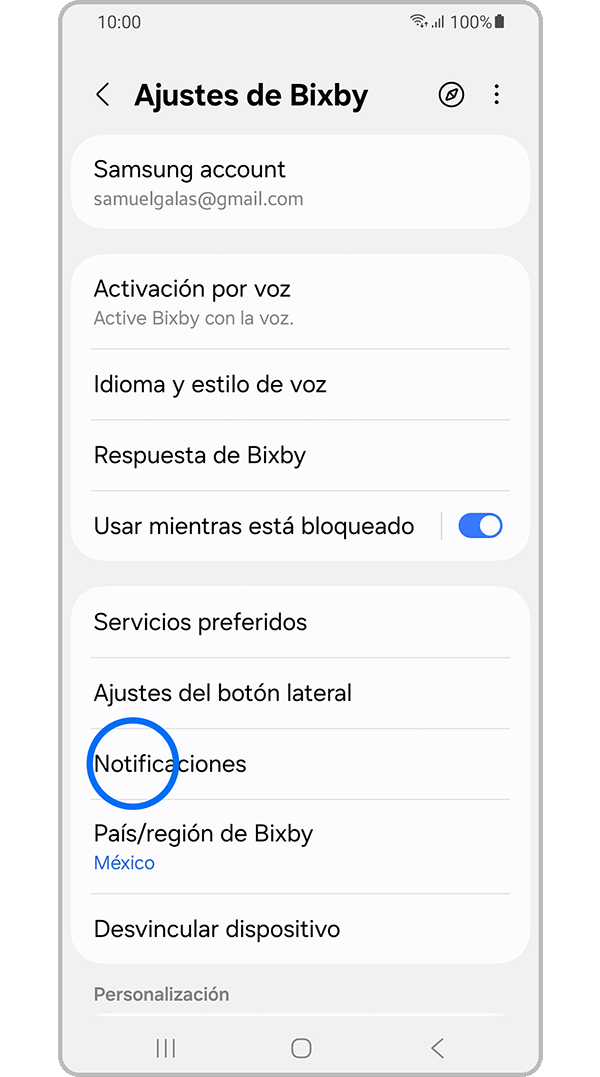Disable Usar mientras está bloqueado switch
Image resolution: width=600 pixels, height=1077 pixels.
pos(480,526)
